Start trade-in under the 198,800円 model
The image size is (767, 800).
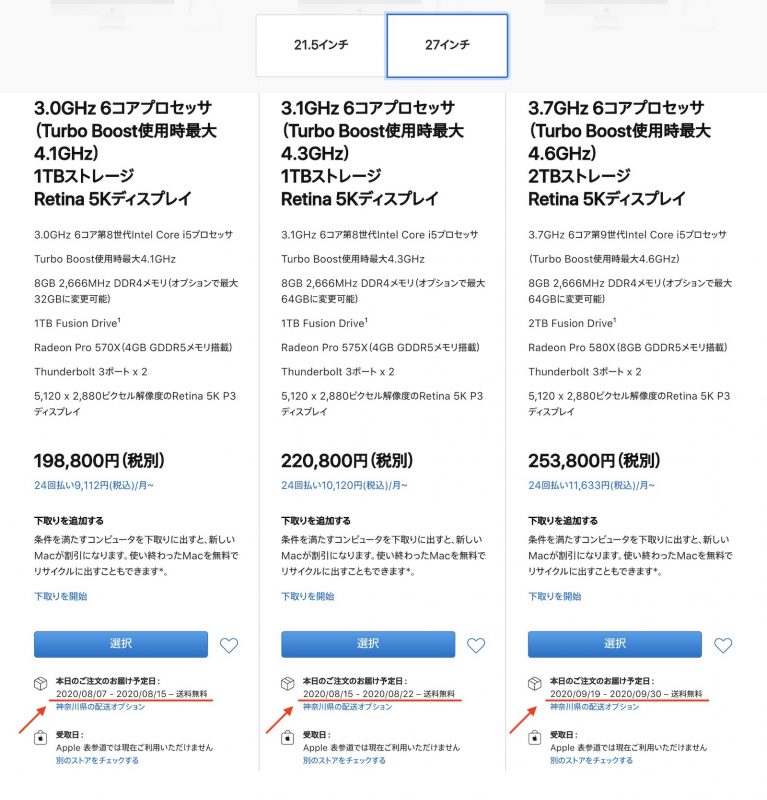point(60,596)
